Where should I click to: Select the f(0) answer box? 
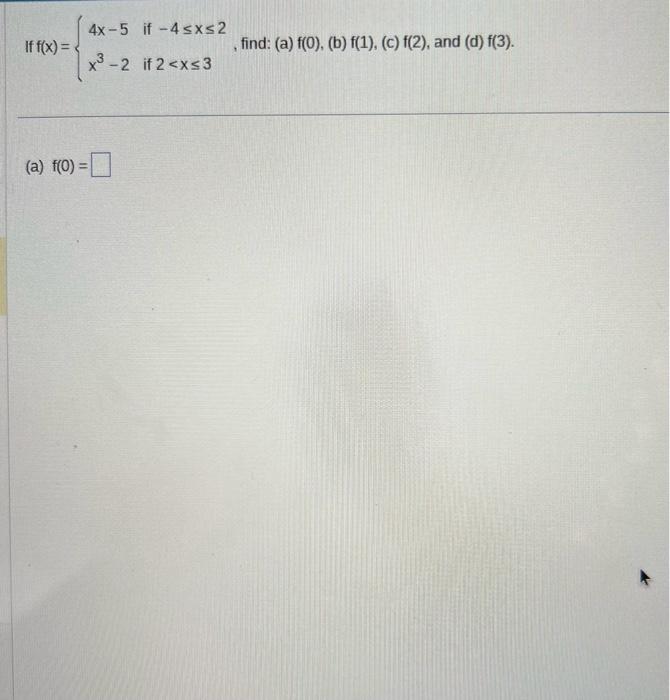[100, 167]
